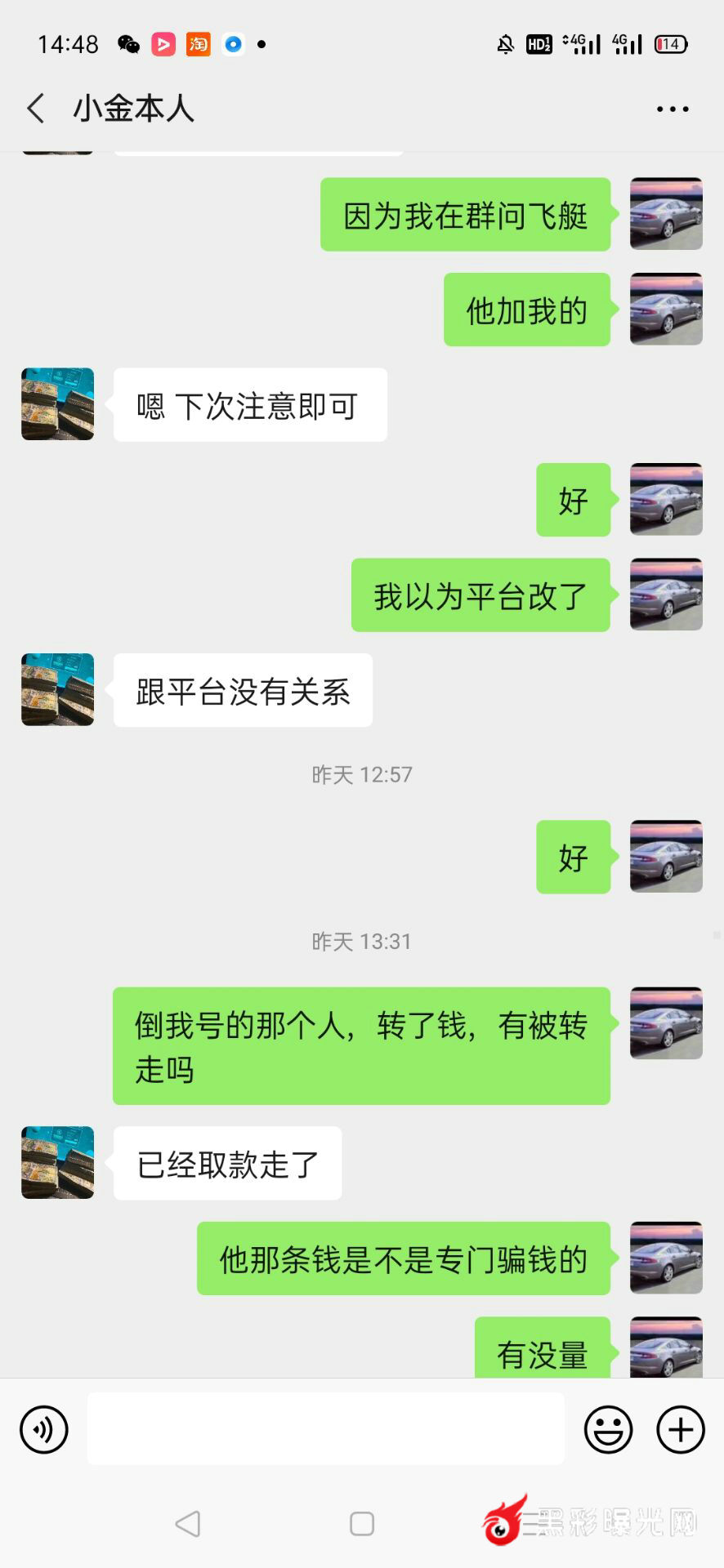
Task: Open the plus attachments menu
Action: tap(680, 1429)
